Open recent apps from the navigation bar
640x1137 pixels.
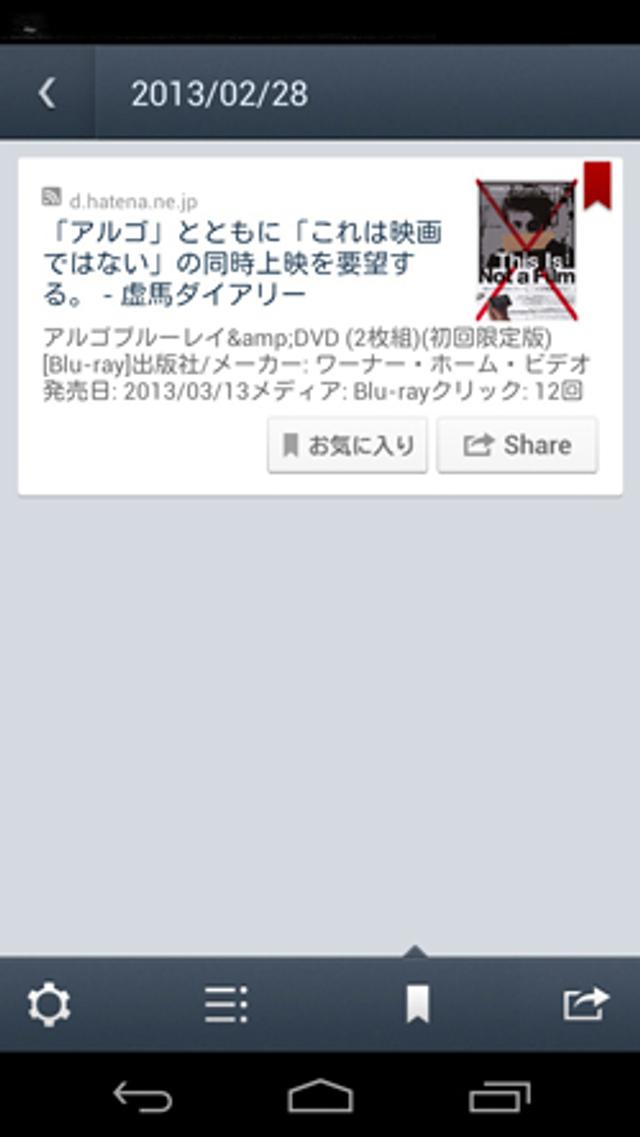[x=499, y=1097]
